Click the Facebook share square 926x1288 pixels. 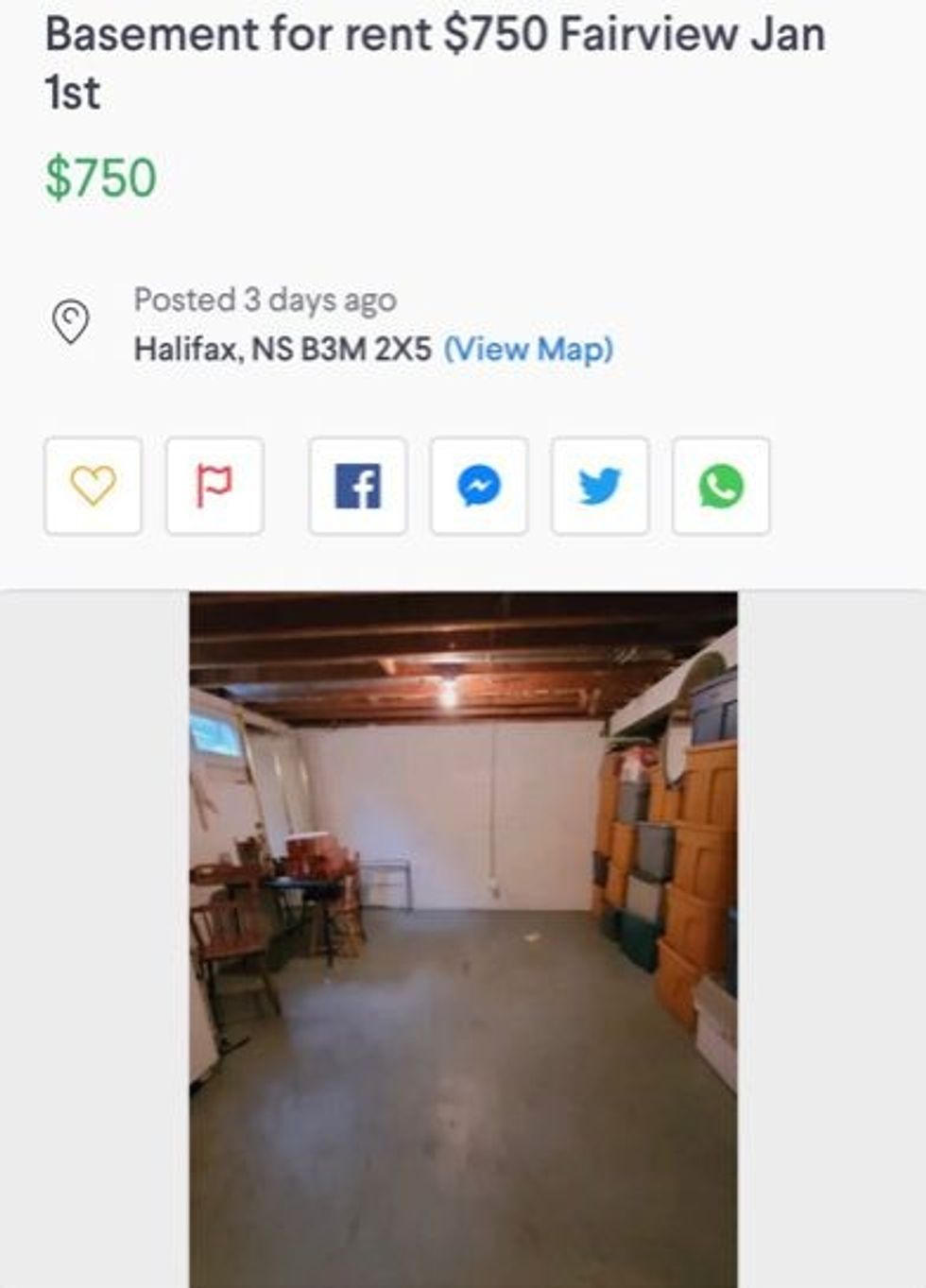(357, 488)
